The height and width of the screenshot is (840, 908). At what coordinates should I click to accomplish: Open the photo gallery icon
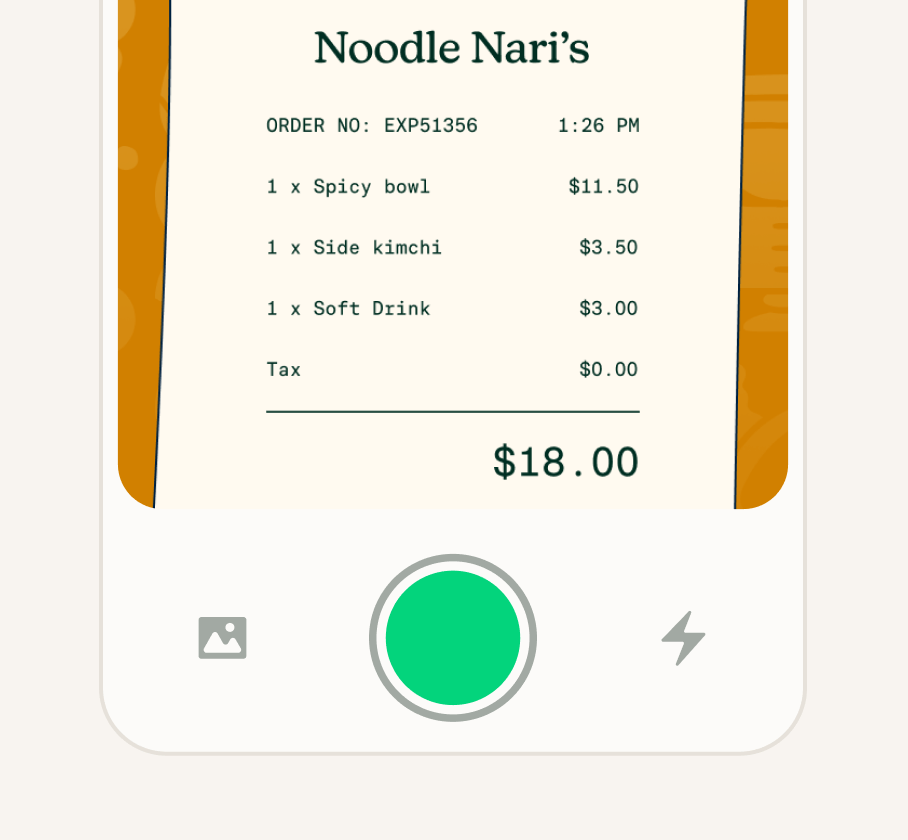pos(222,638)
